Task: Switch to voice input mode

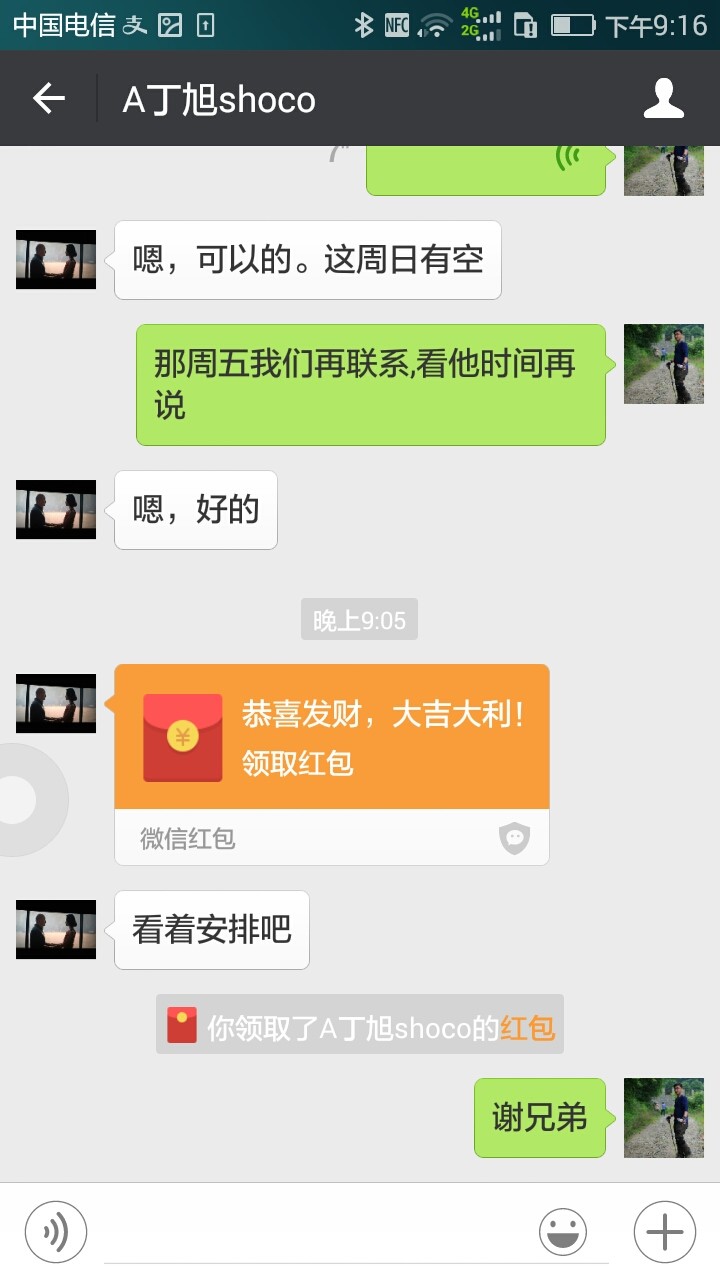Action: pyautogui.click(x=56, y=1232)
